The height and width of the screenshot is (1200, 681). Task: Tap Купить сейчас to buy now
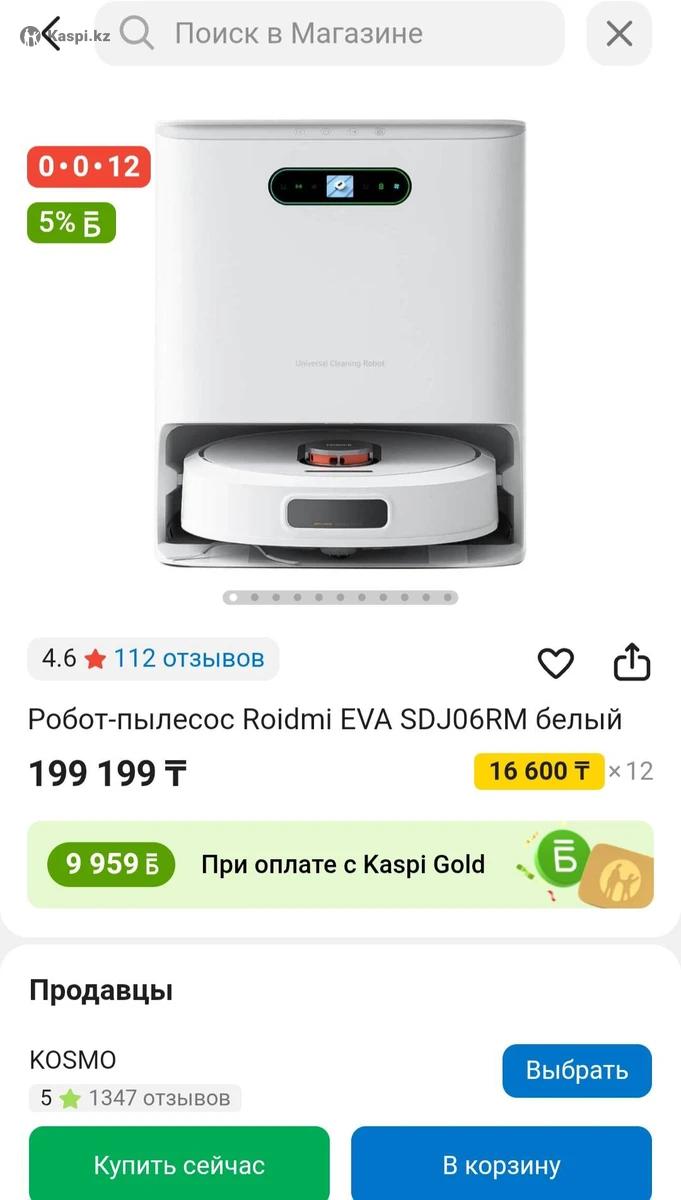(x=179, y=1165)
